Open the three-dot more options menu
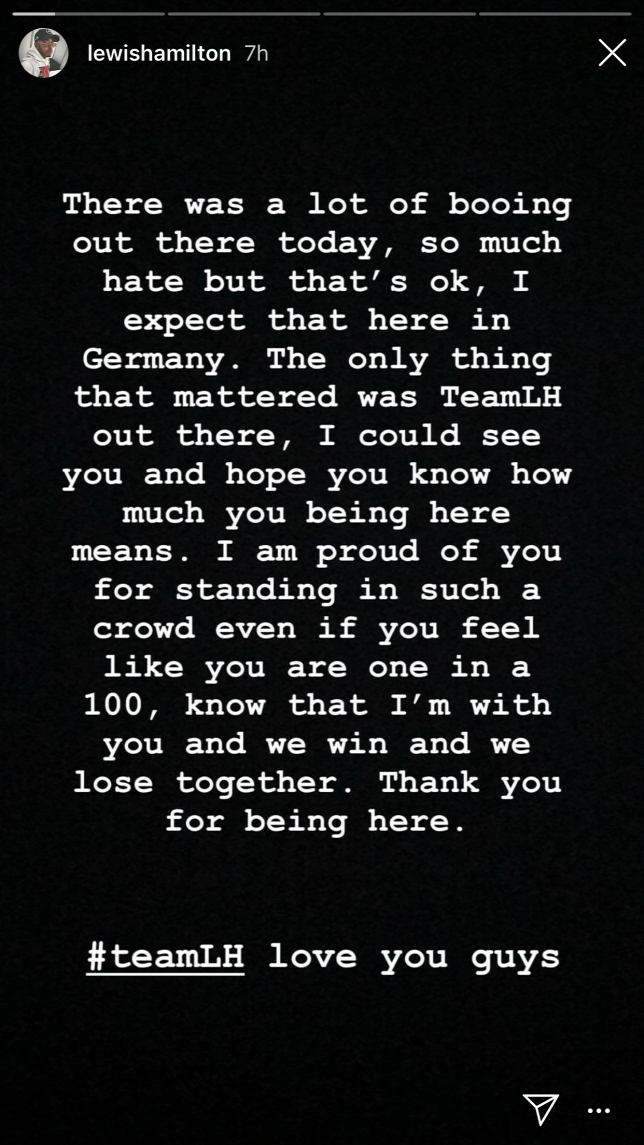The image size is (644, 1145). click(x=598, y=1110)
